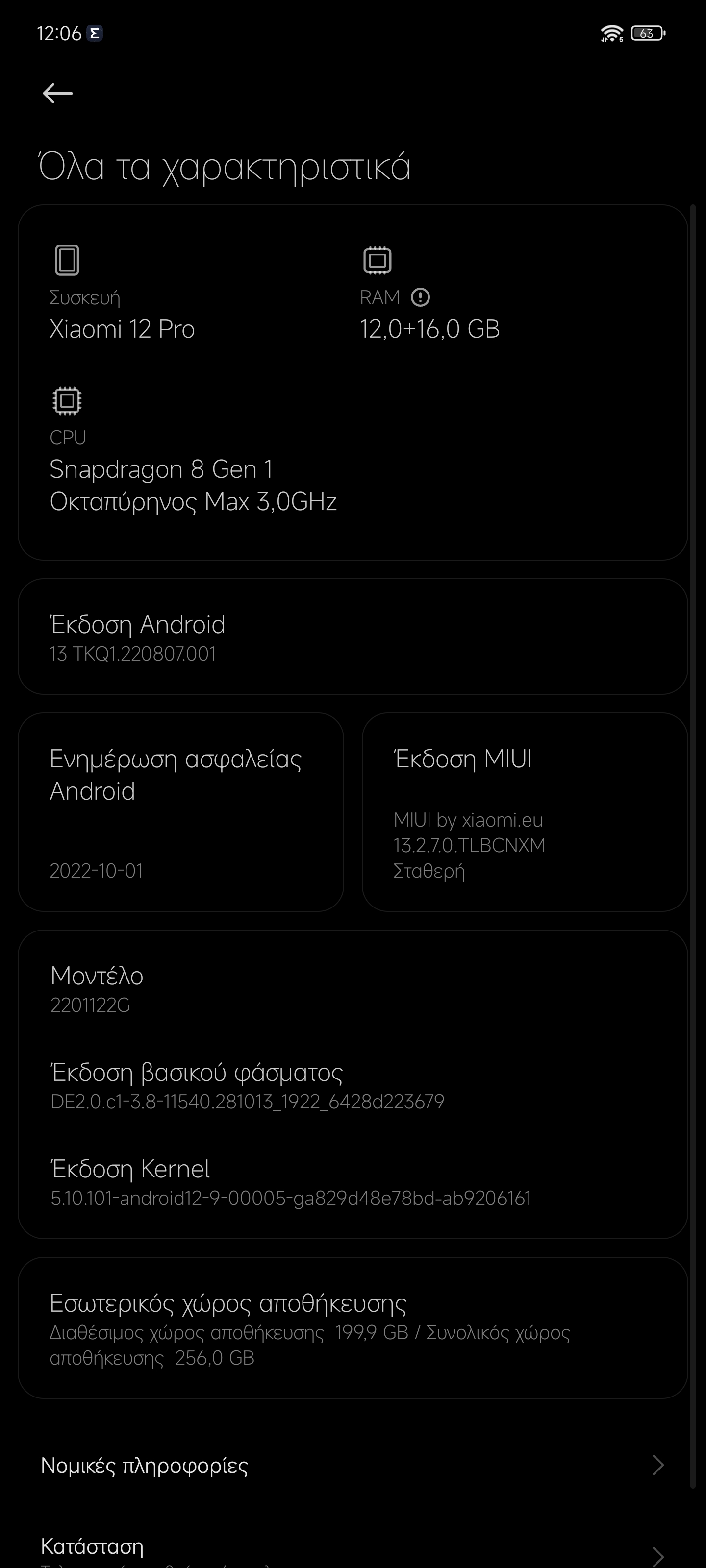The width and height of the screenshot is (706, 1568).
Task: Select the Μοντέλο row
Action: [353, 989]
